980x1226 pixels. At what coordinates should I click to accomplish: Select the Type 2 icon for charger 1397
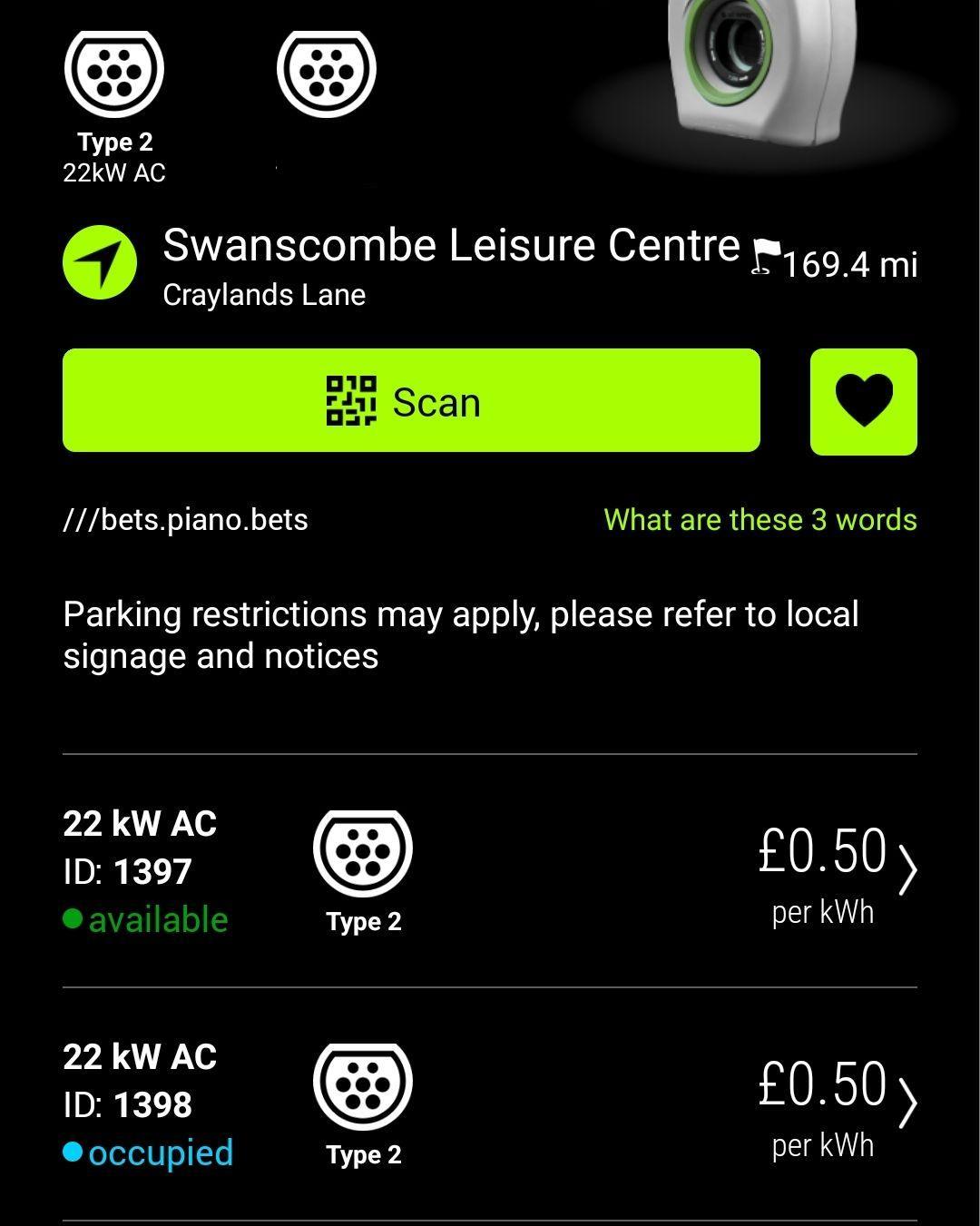364,853
